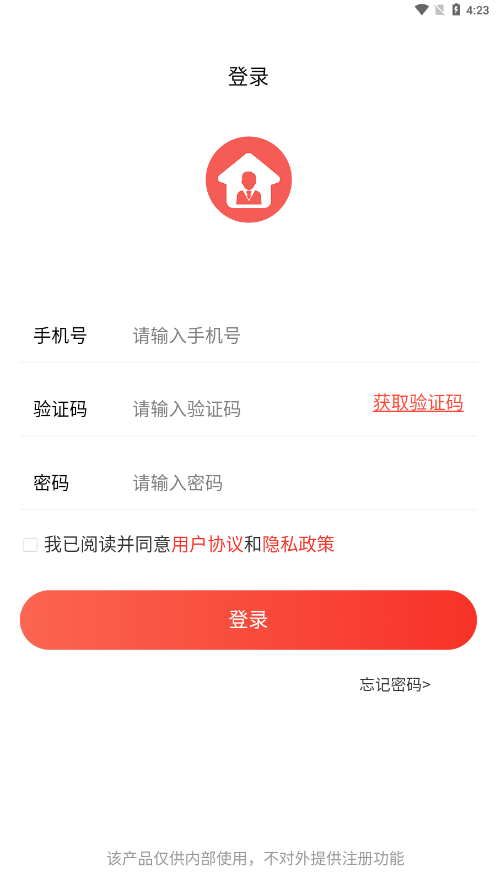
Task: Tap the red 登录 button
Action: [x=248, y=620]
